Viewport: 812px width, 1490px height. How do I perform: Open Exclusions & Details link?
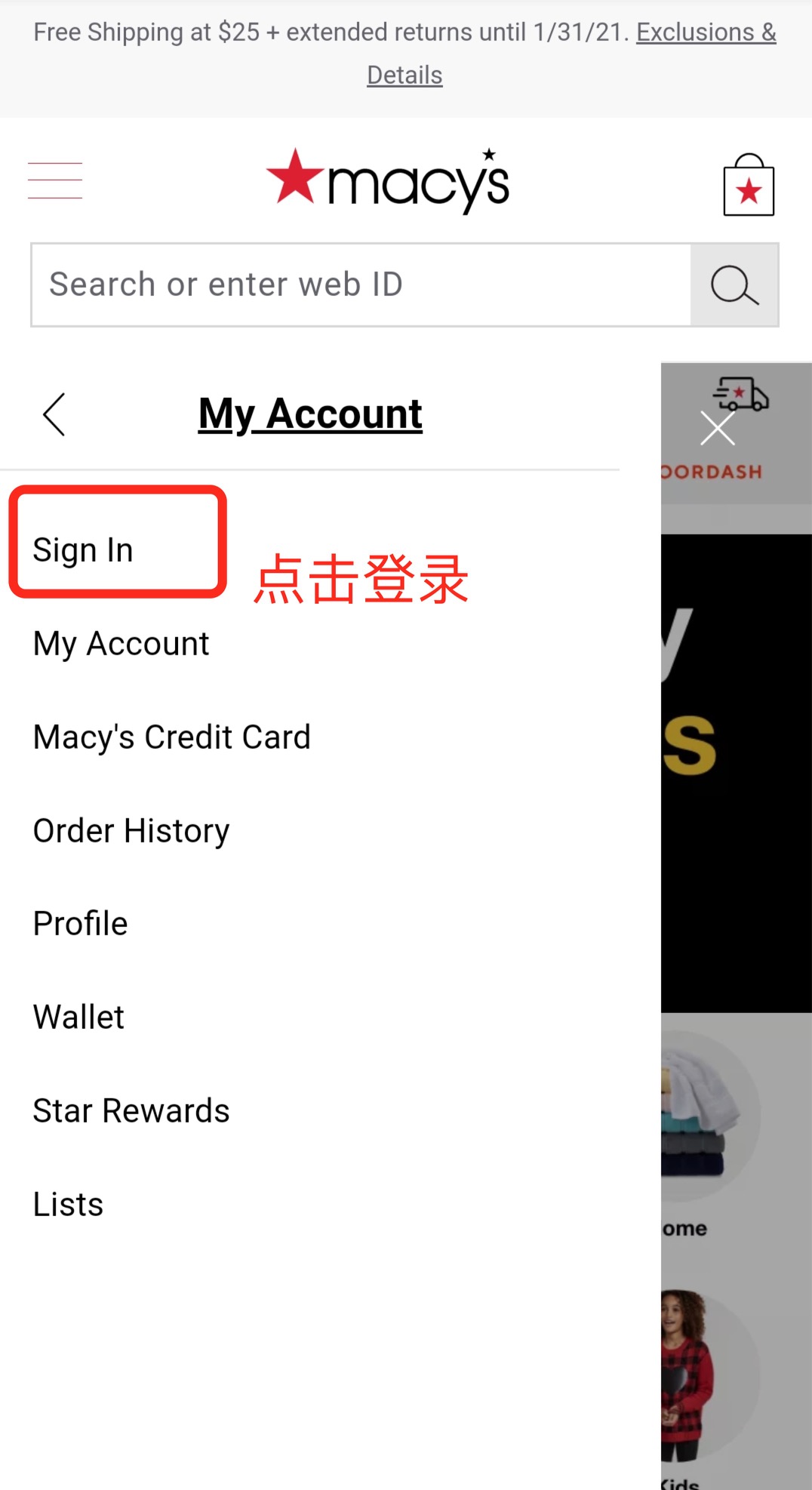tap(705, 32)
